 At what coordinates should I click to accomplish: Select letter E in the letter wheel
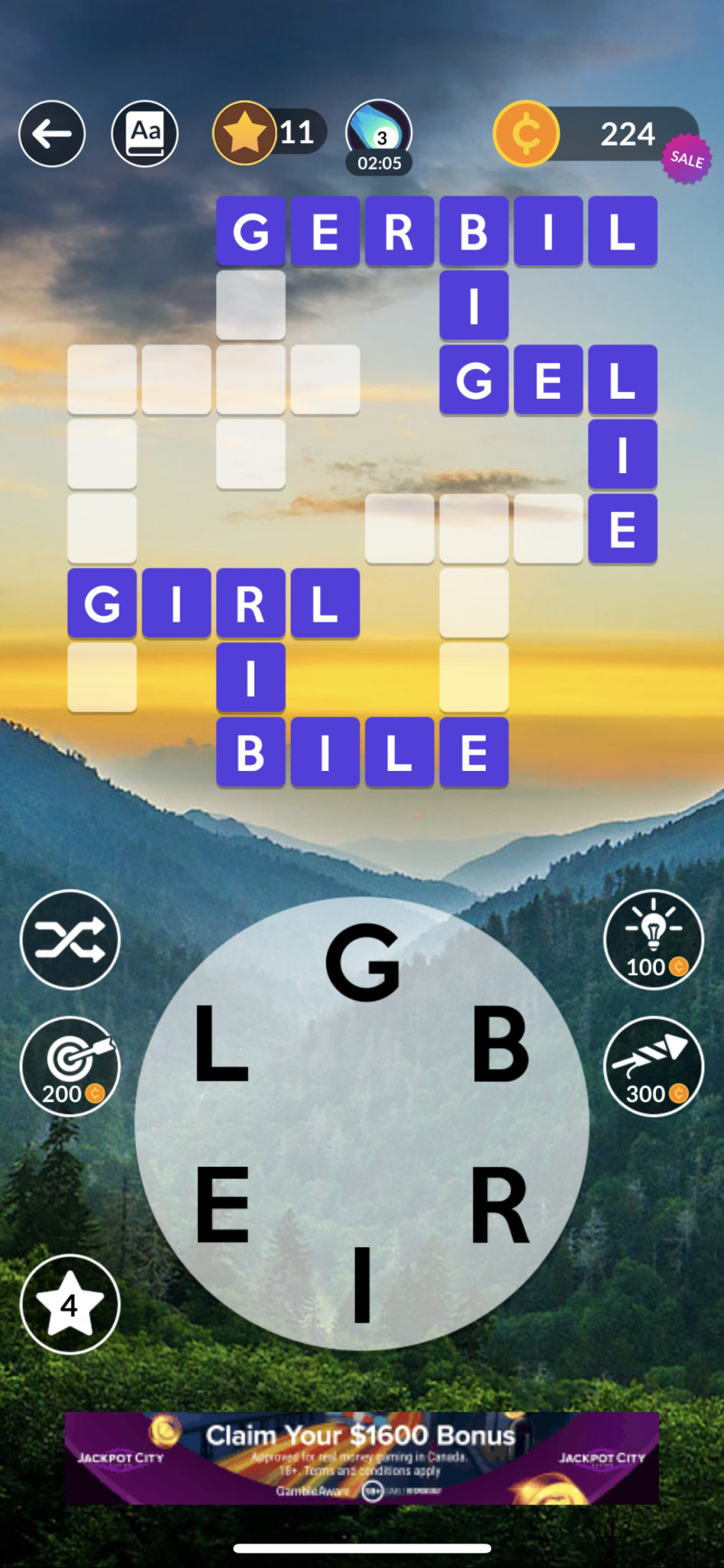pos(222,1204)
